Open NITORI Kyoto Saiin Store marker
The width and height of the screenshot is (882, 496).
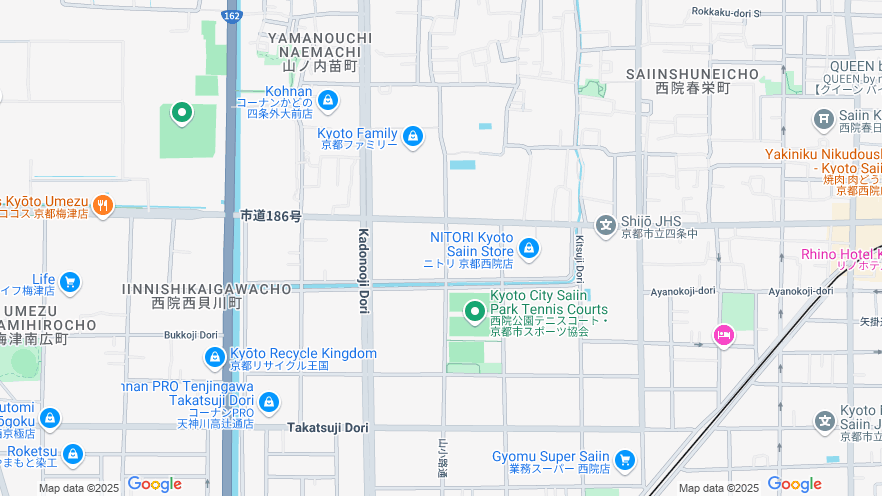(528, 247)
